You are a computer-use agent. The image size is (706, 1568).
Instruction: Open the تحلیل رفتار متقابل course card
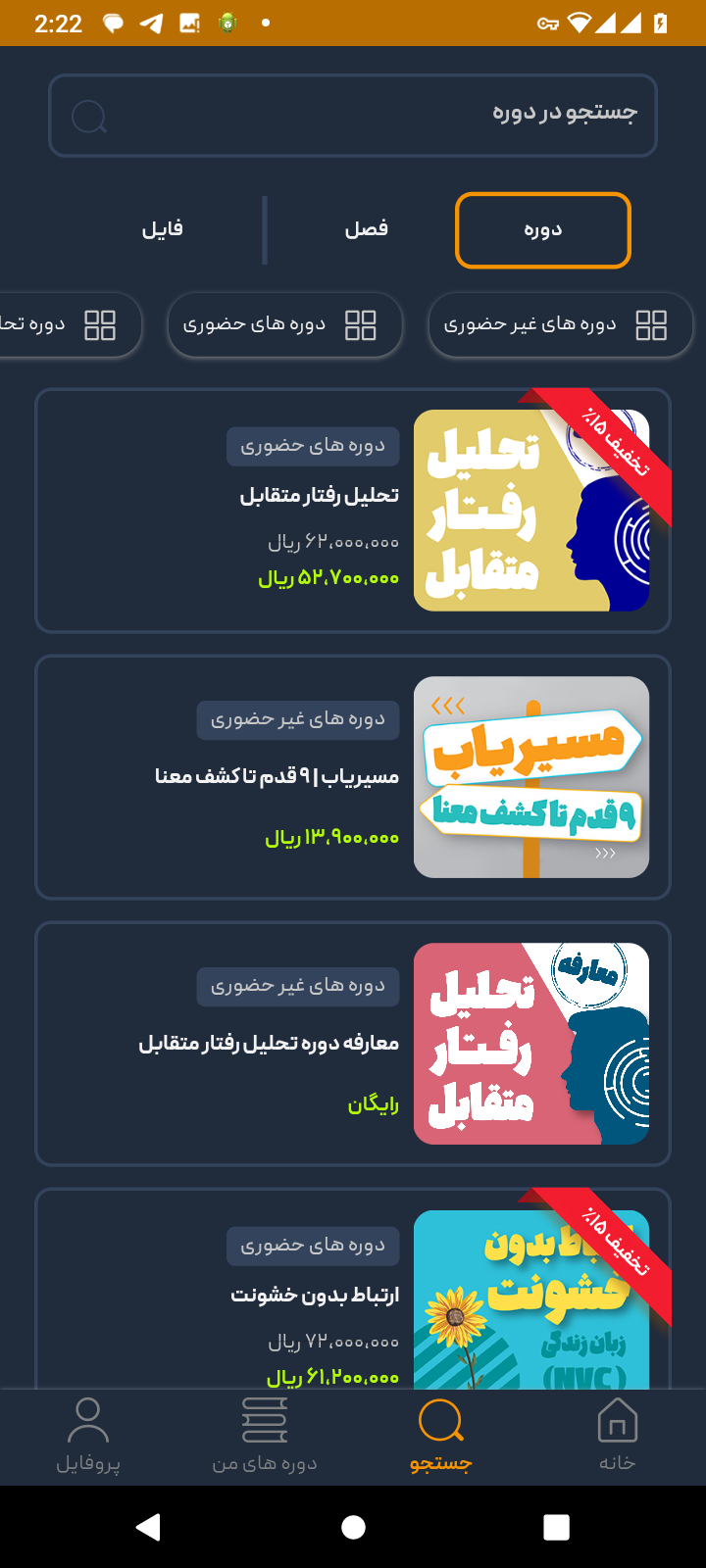coord(353,511)
